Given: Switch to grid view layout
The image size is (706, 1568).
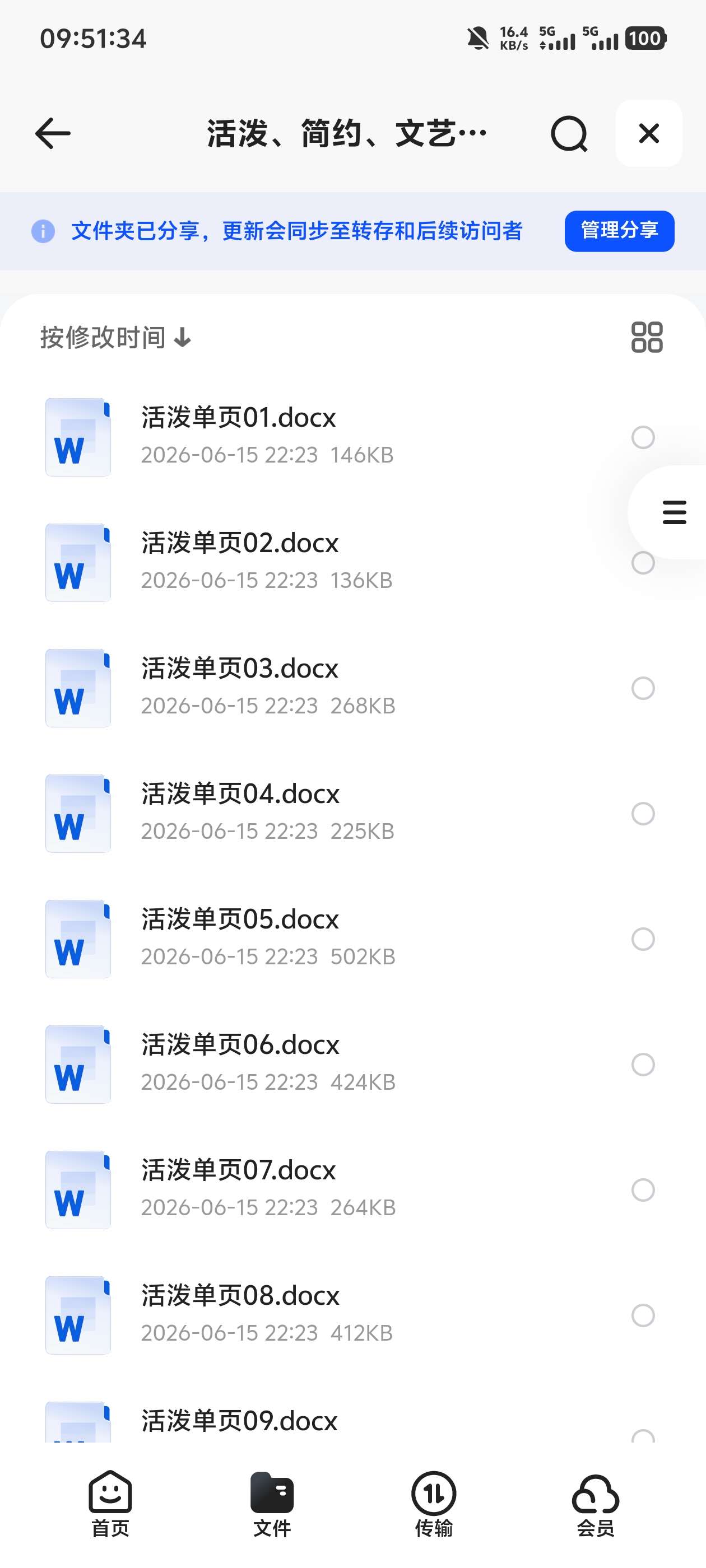Looking at the screenshot, I should (647, 337).
